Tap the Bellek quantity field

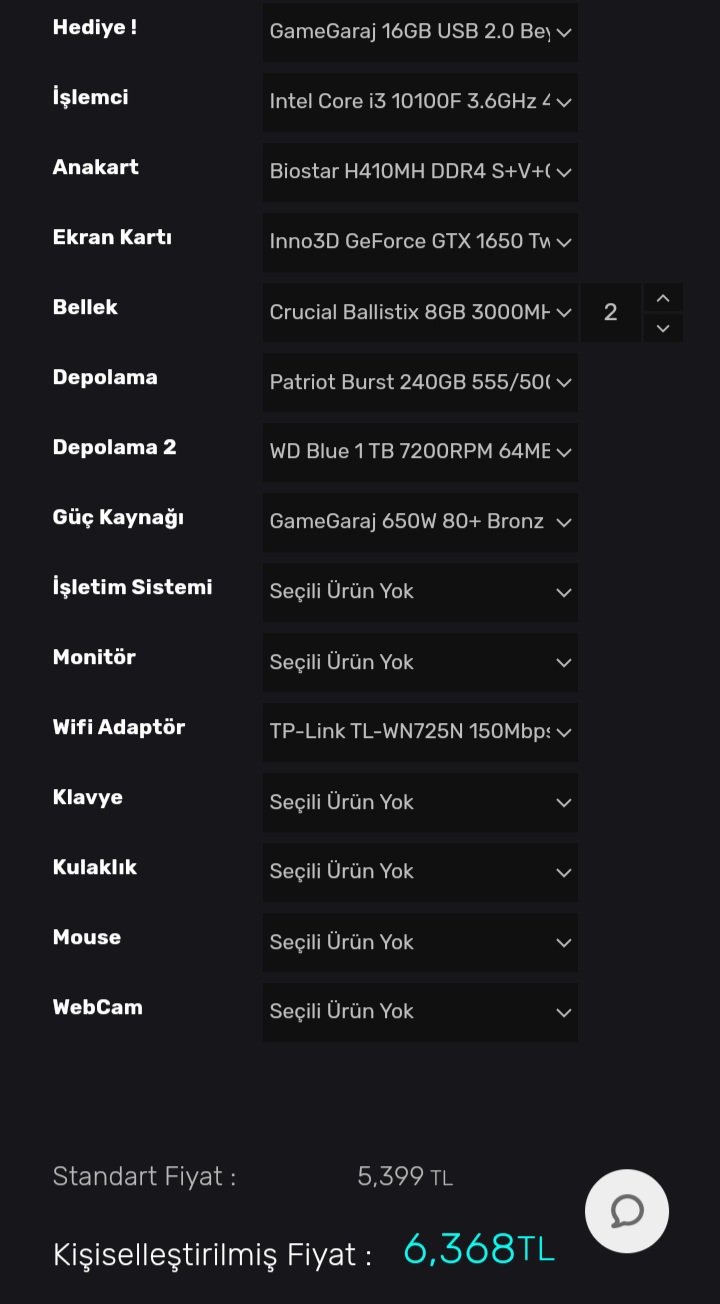[x=611, y=313]
